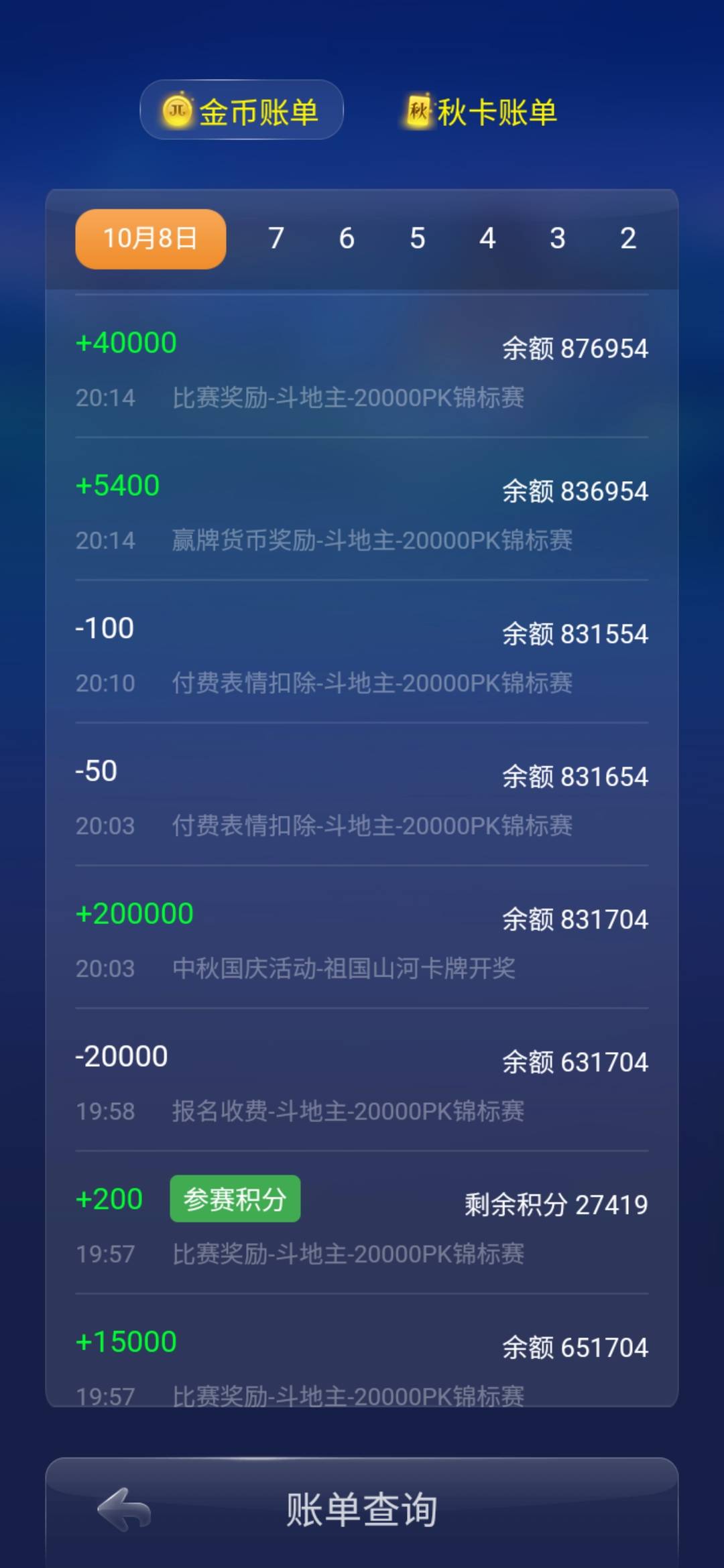Switch to the 金币账单 tab

[241, 111]
